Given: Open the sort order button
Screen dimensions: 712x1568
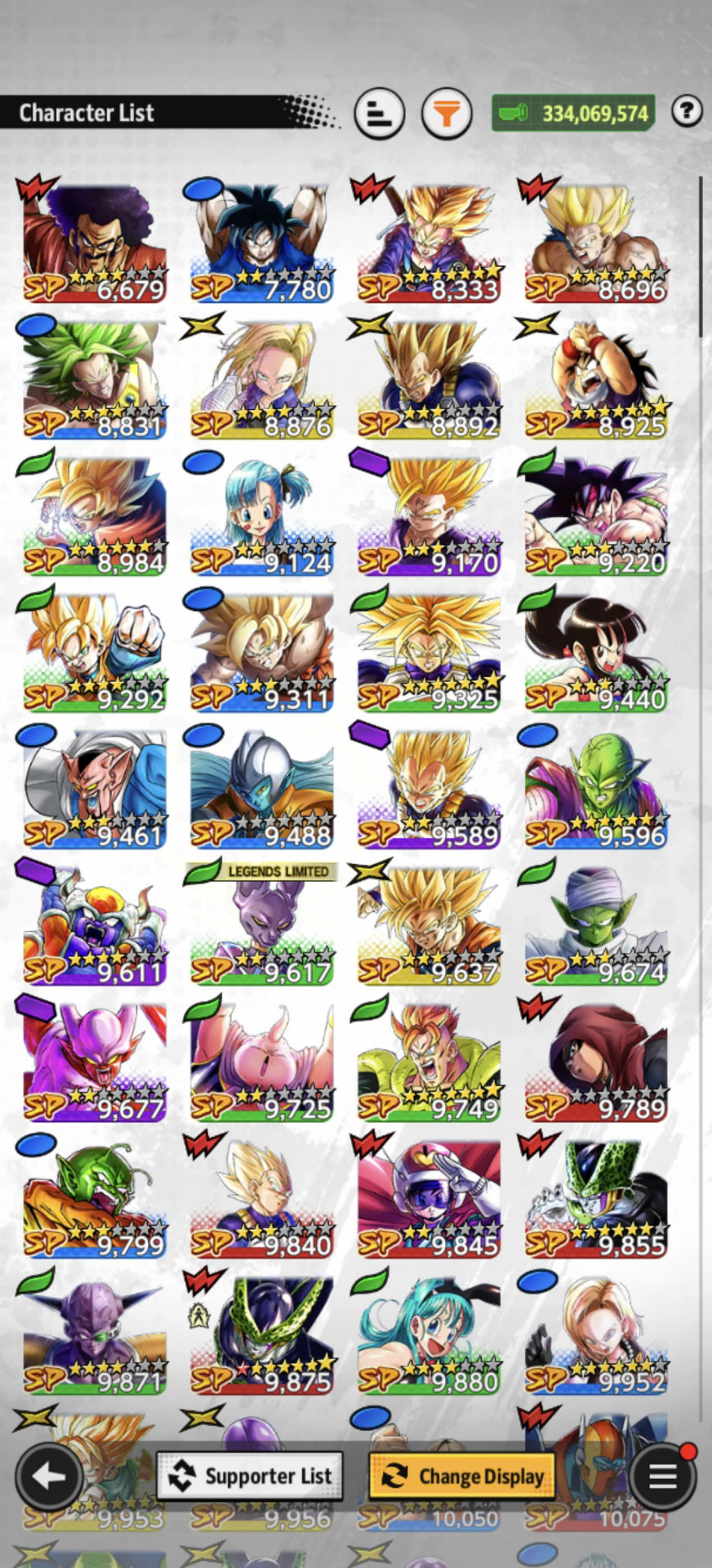Looking at the screenshot, I should 379,114.
